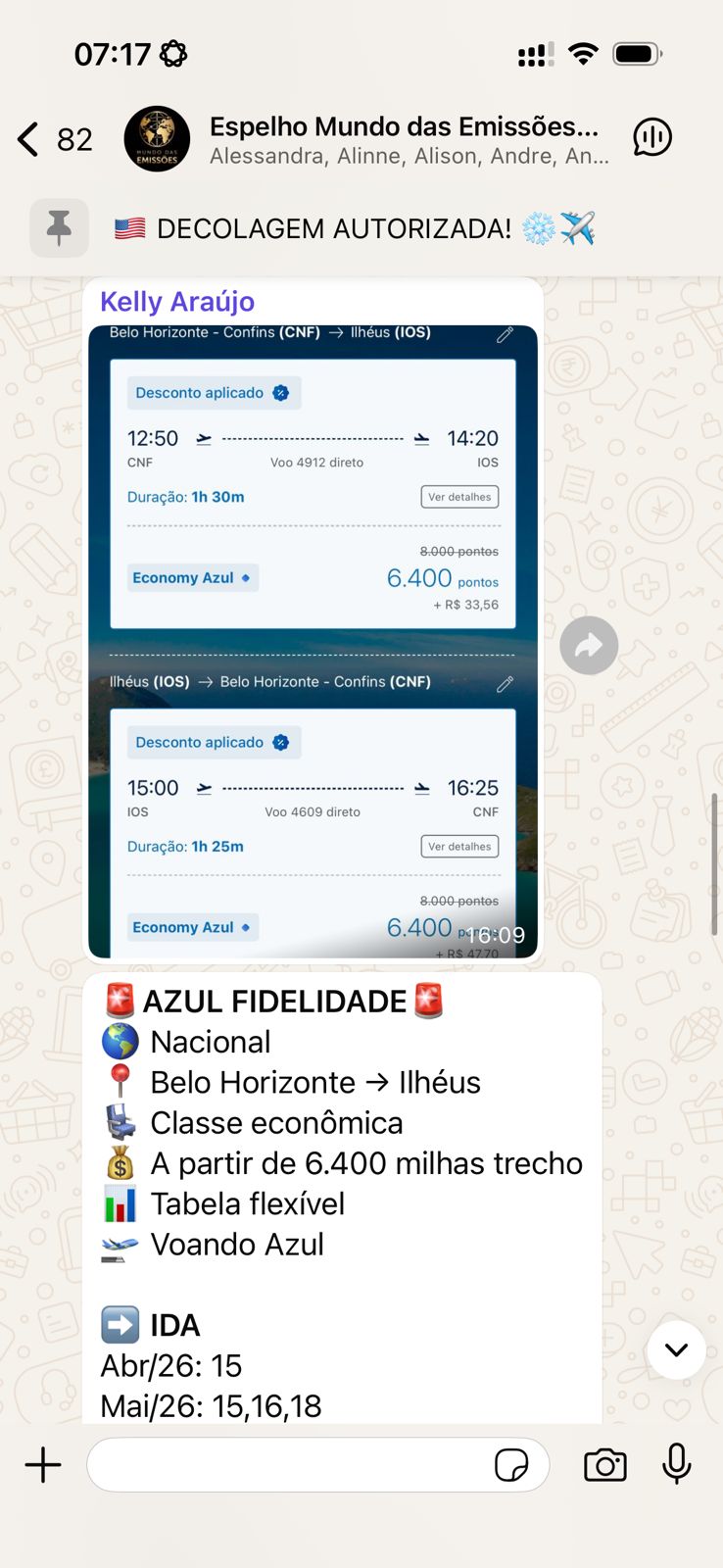Screen dimensions: 723x1568
Task: Jump to the latest messages
Action: tap(676, 1349)
